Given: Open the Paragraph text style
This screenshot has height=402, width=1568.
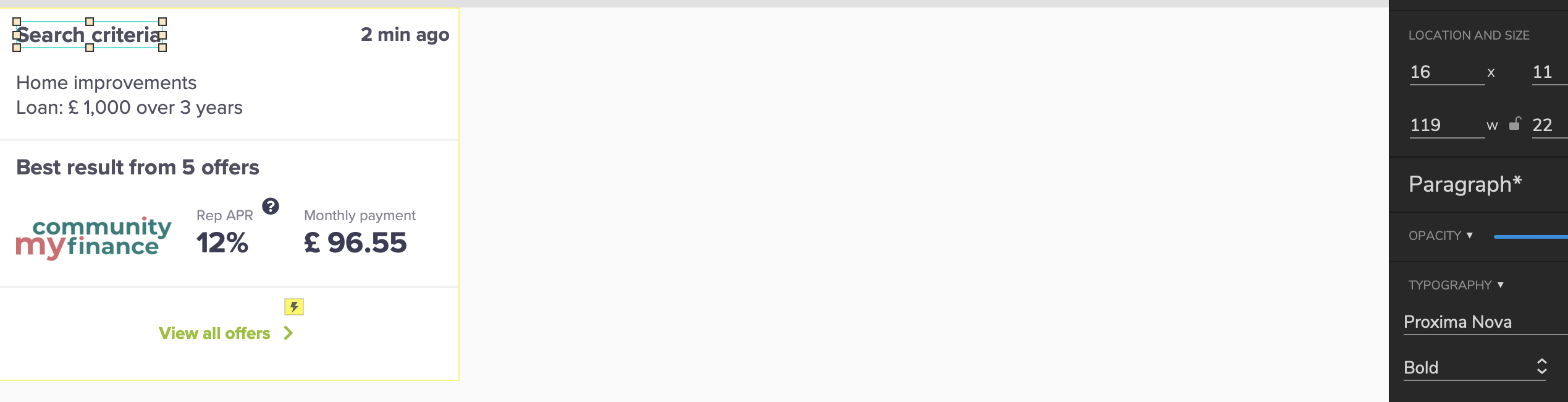Looking at the screenshot, I should 1465,184.
